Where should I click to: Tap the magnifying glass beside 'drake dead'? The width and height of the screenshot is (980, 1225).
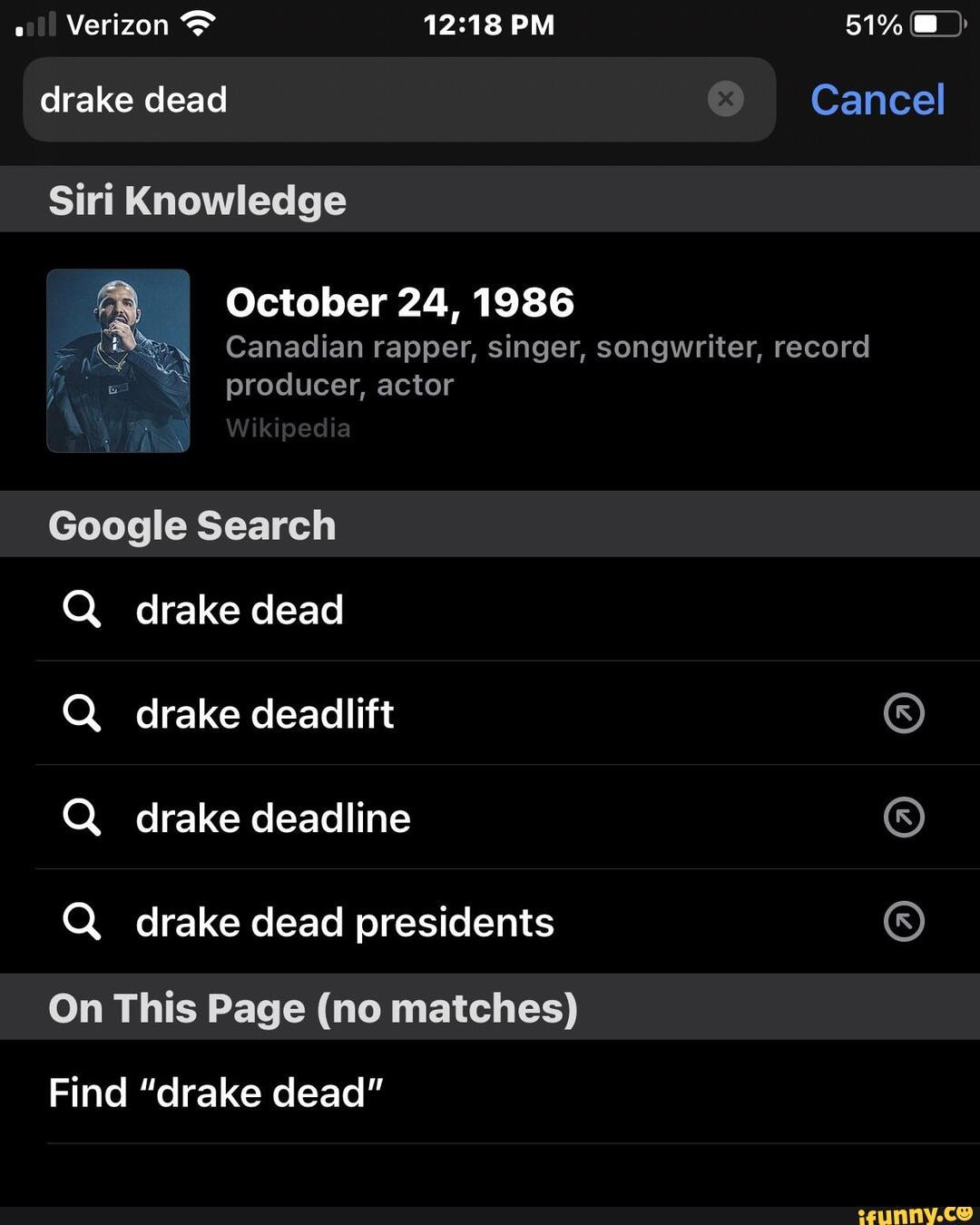(82, 609)
